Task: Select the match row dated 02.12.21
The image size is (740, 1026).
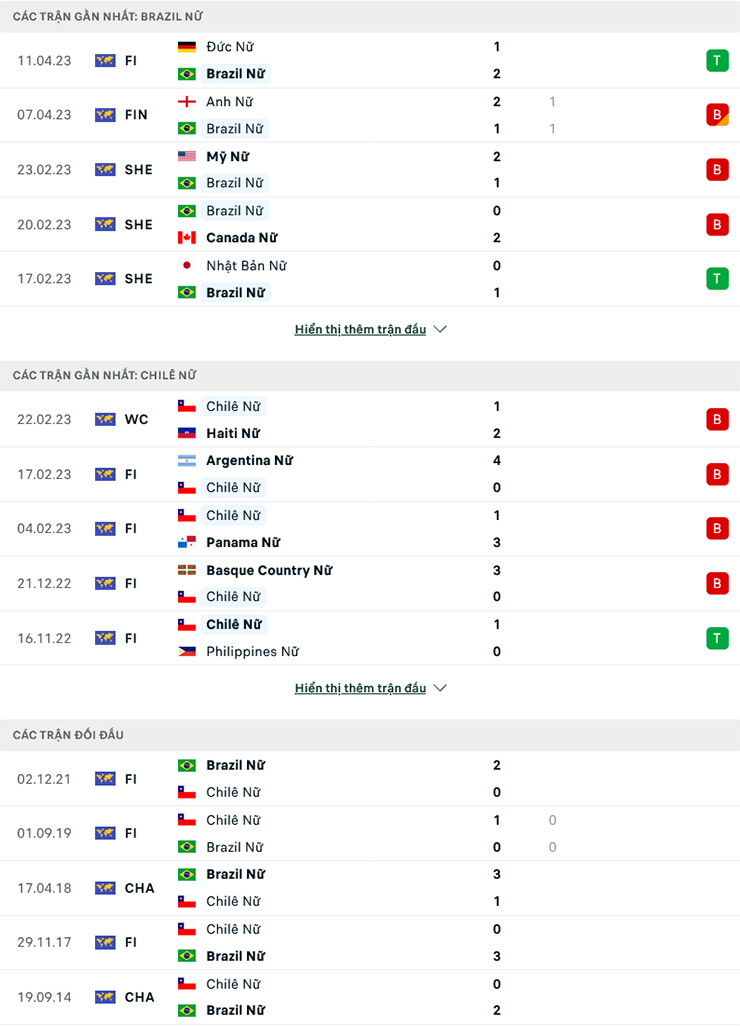Action: click(370, 778)
